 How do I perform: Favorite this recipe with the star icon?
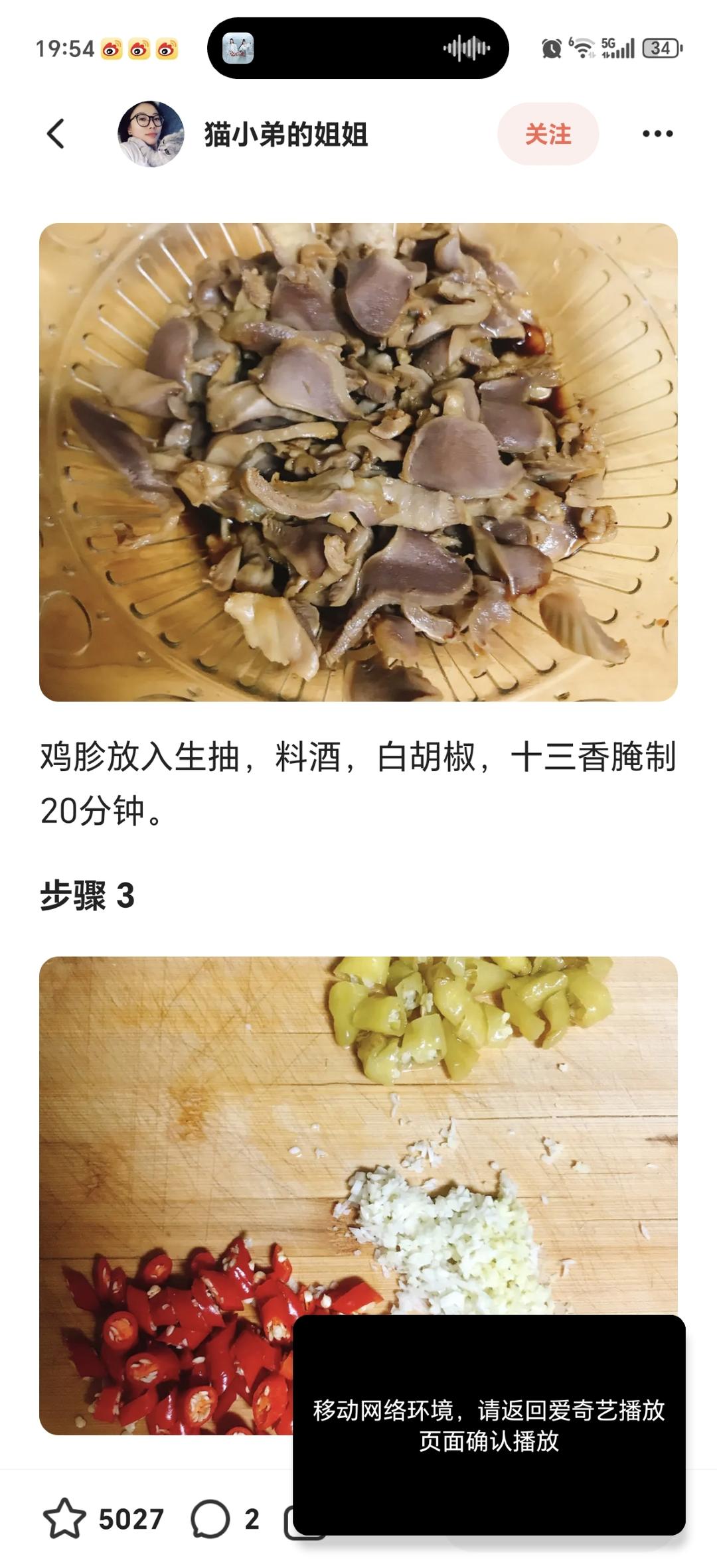(x=64, y=1518)
